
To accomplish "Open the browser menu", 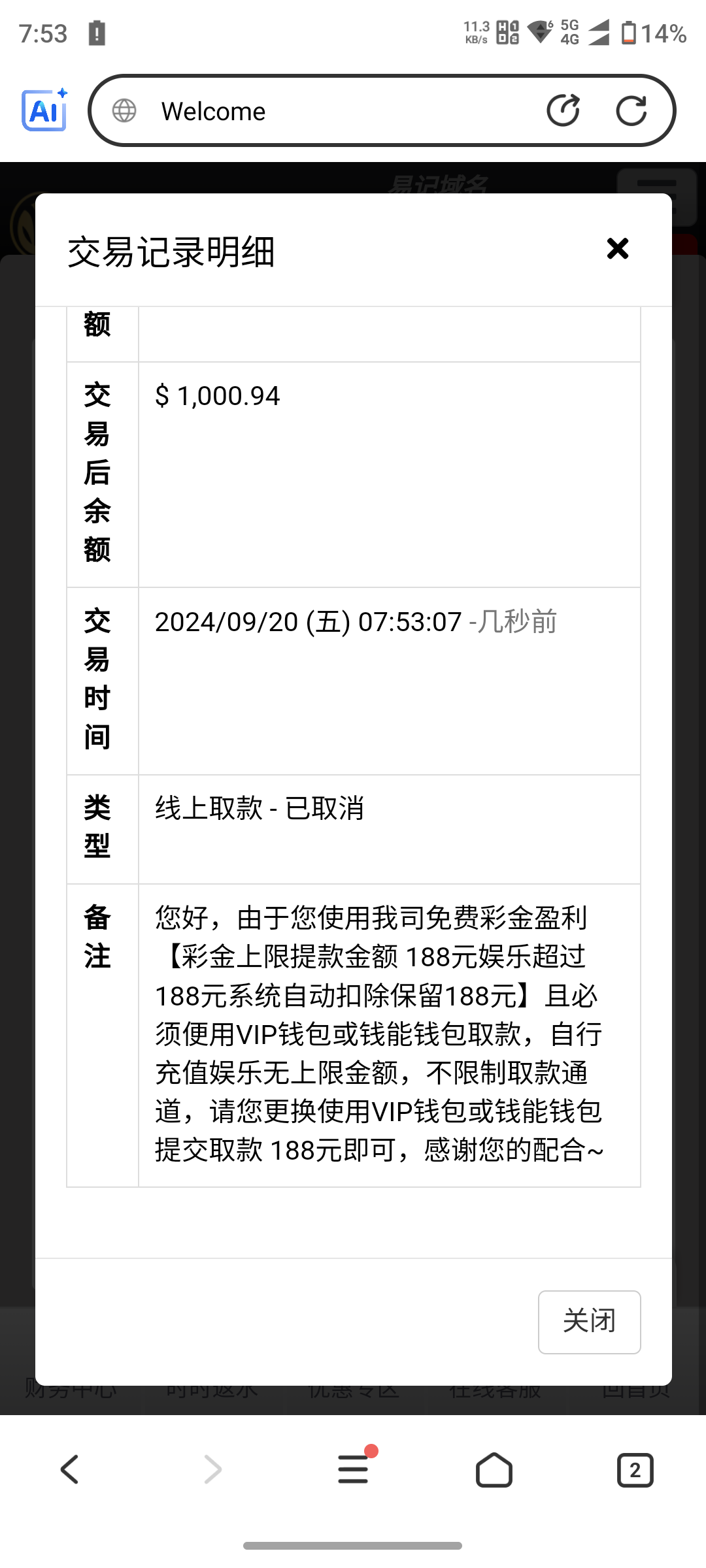I will point(354,1469).
